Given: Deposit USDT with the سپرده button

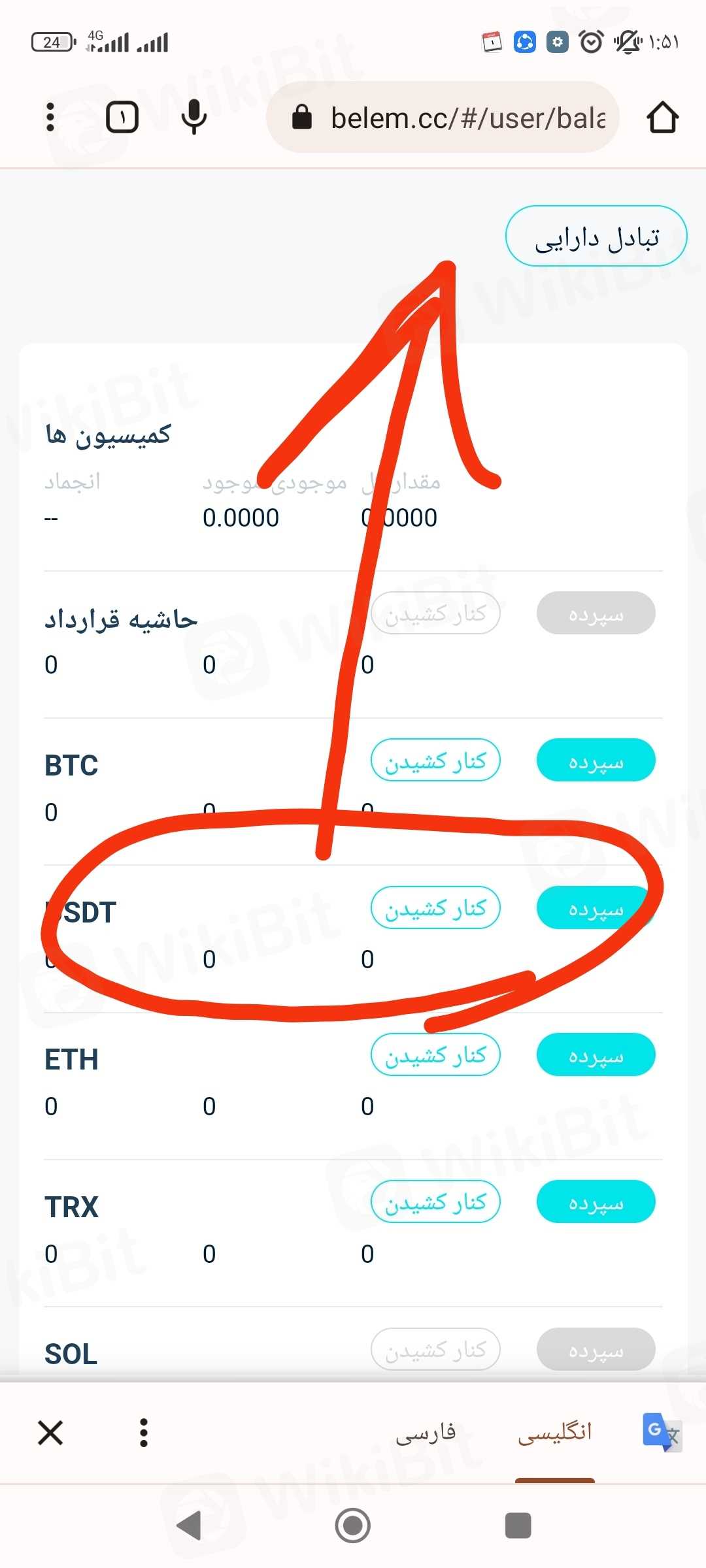Looking at the screenshot, I should pyautogui.click(x=596, y=908).
